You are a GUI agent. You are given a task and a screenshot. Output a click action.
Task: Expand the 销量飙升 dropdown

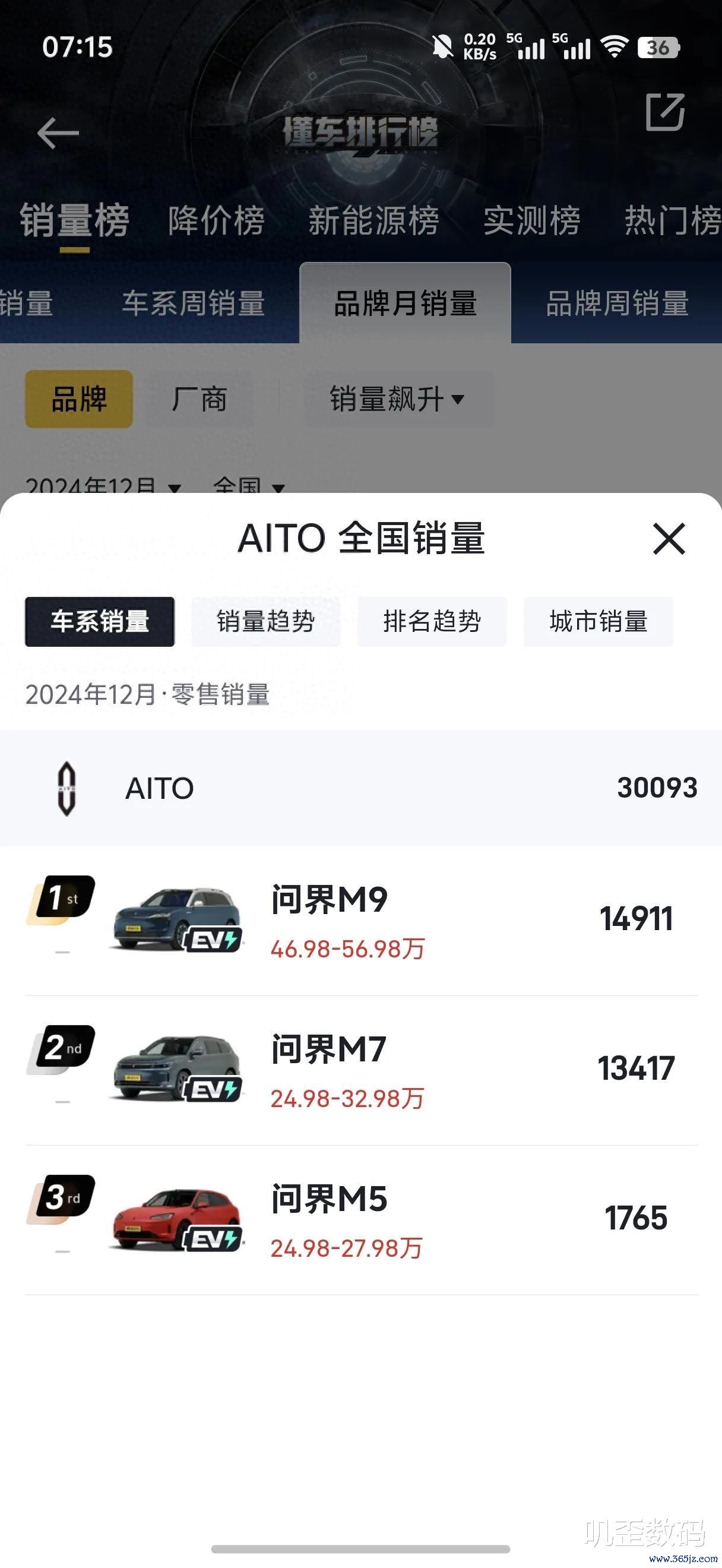click(x=398, y=399)
